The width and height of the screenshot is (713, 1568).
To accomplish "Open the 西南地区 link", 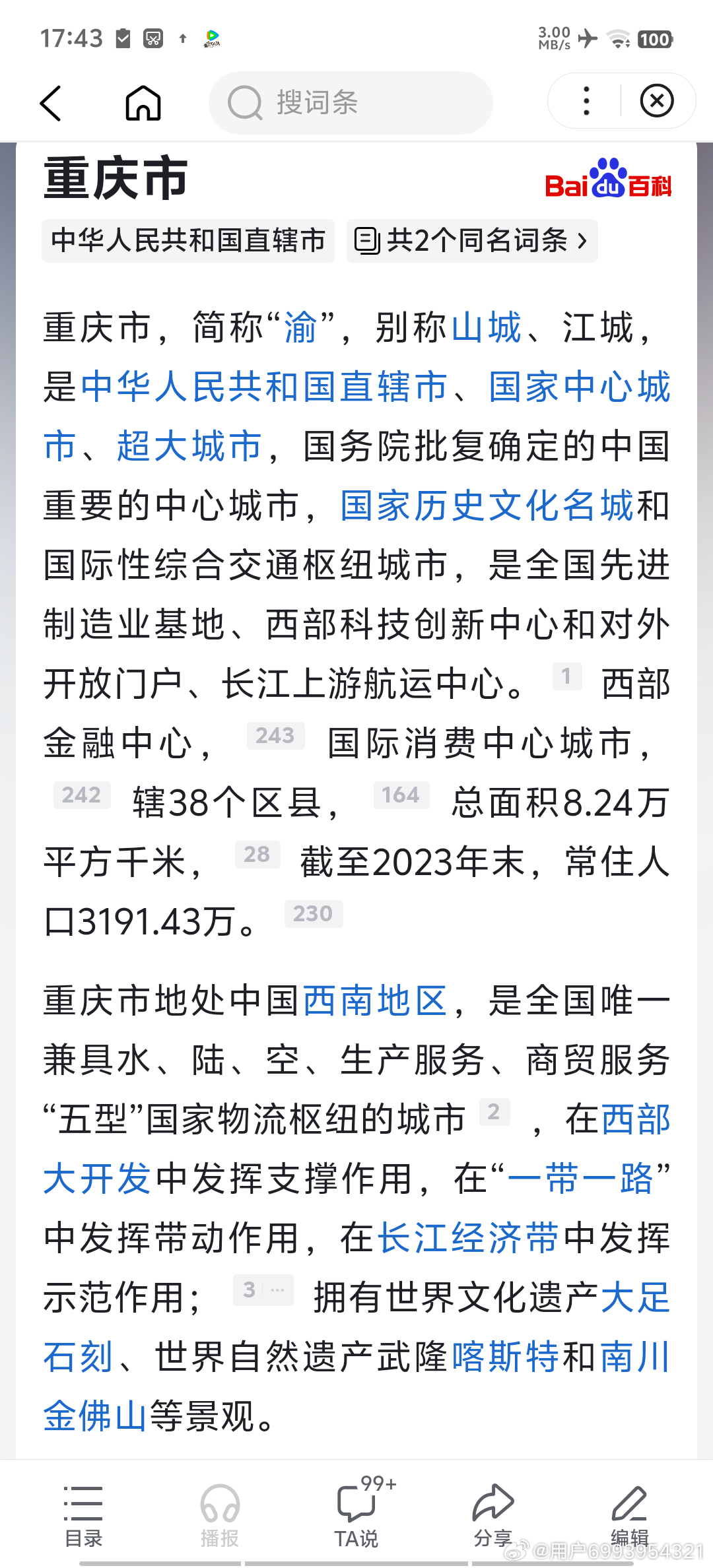I will coord(375,1001).
